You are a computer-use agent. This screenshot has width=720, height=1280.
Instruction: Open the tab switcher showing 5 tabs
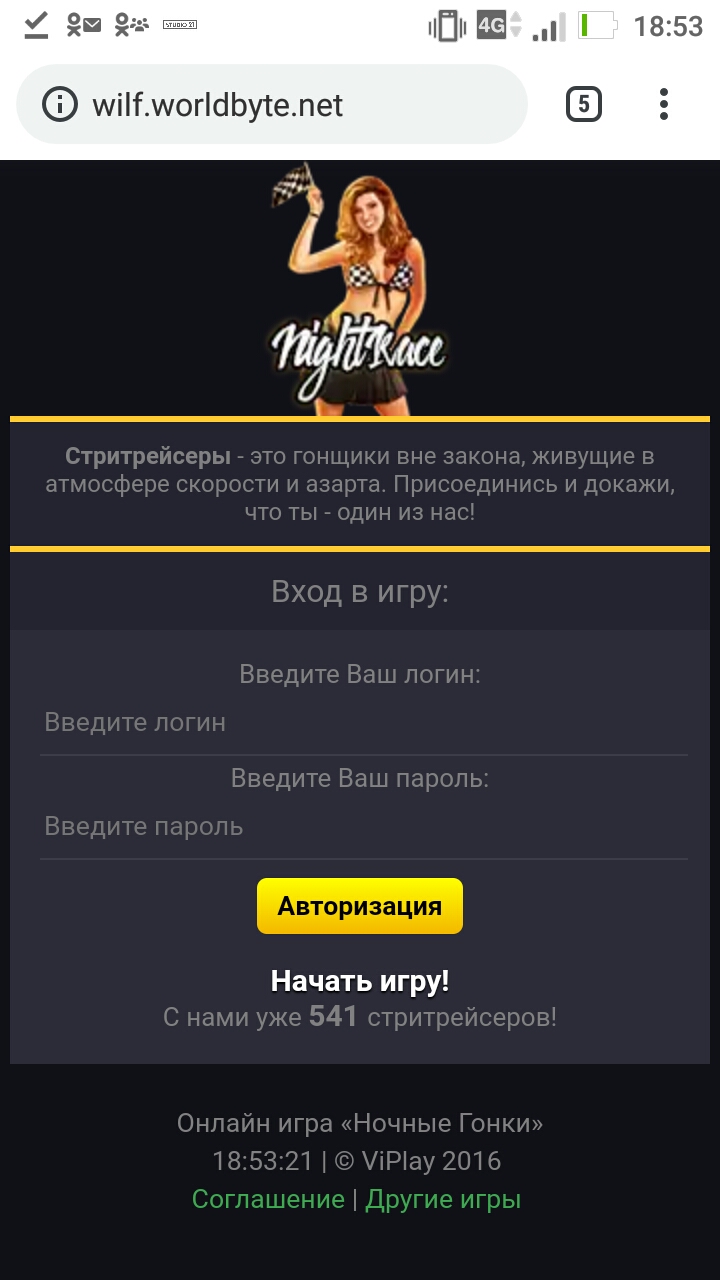[x=584, y=104]
